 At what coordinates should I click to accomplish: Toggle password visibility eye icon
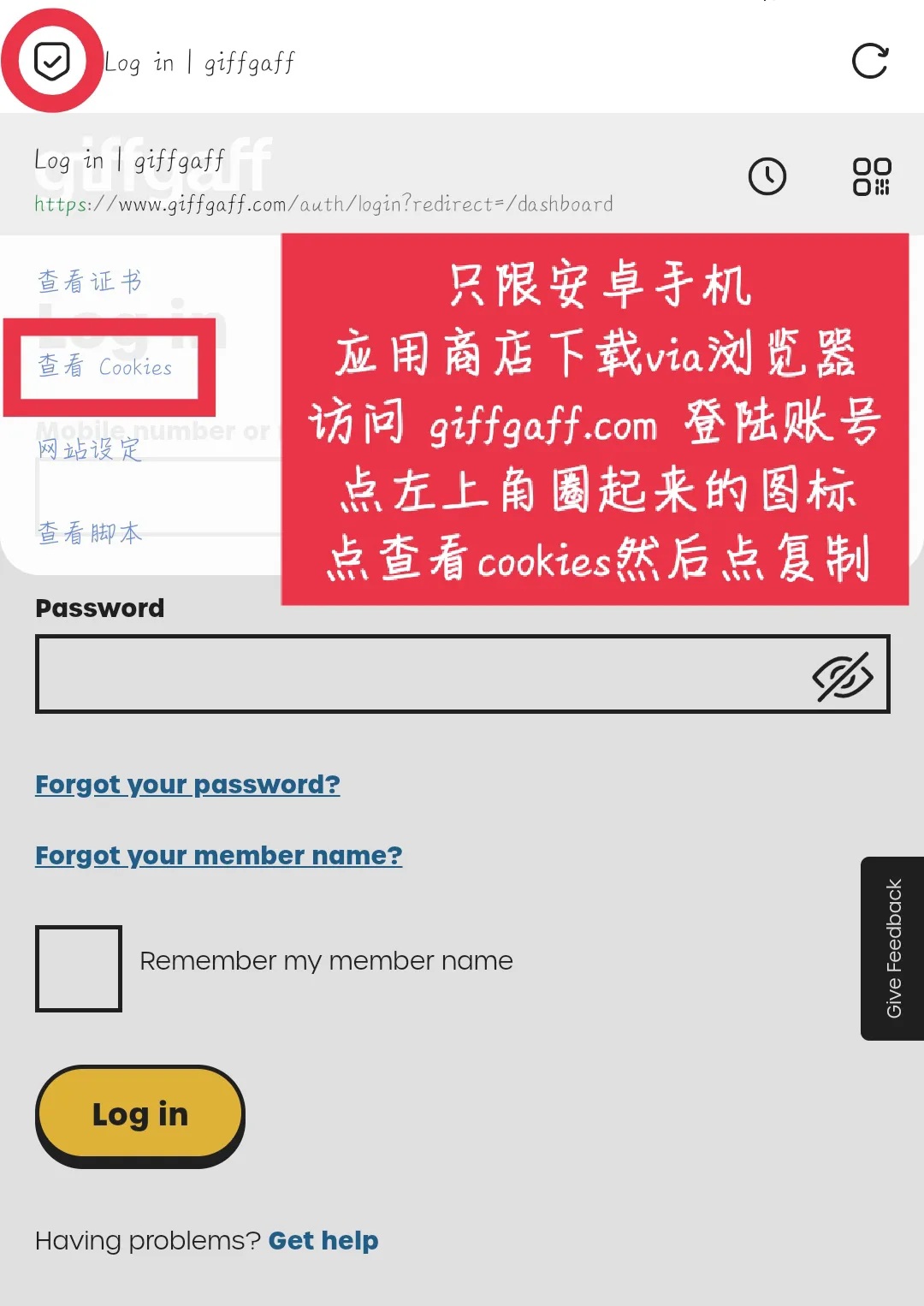842,676
